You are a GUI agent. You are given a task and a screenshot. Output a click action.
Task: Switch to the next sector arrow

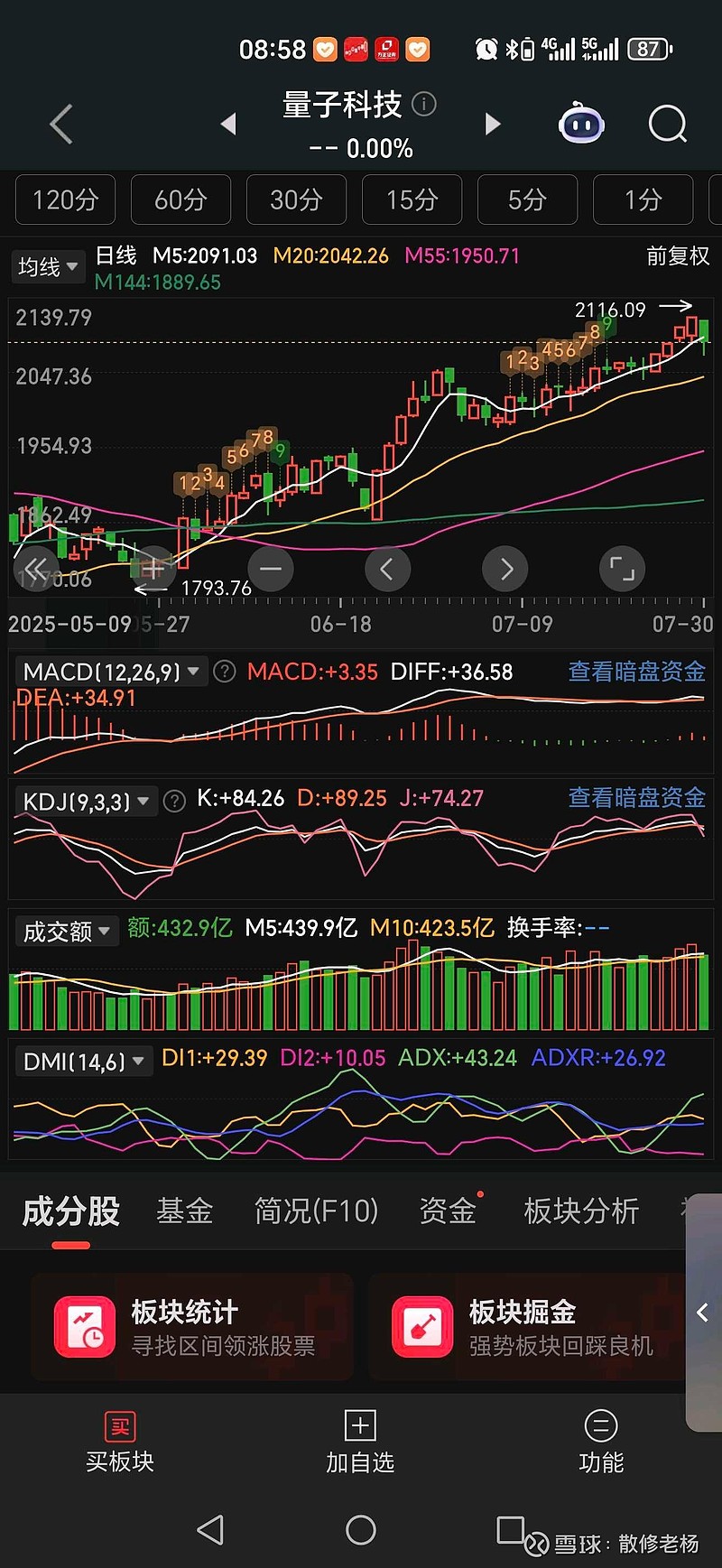(493, 124)
